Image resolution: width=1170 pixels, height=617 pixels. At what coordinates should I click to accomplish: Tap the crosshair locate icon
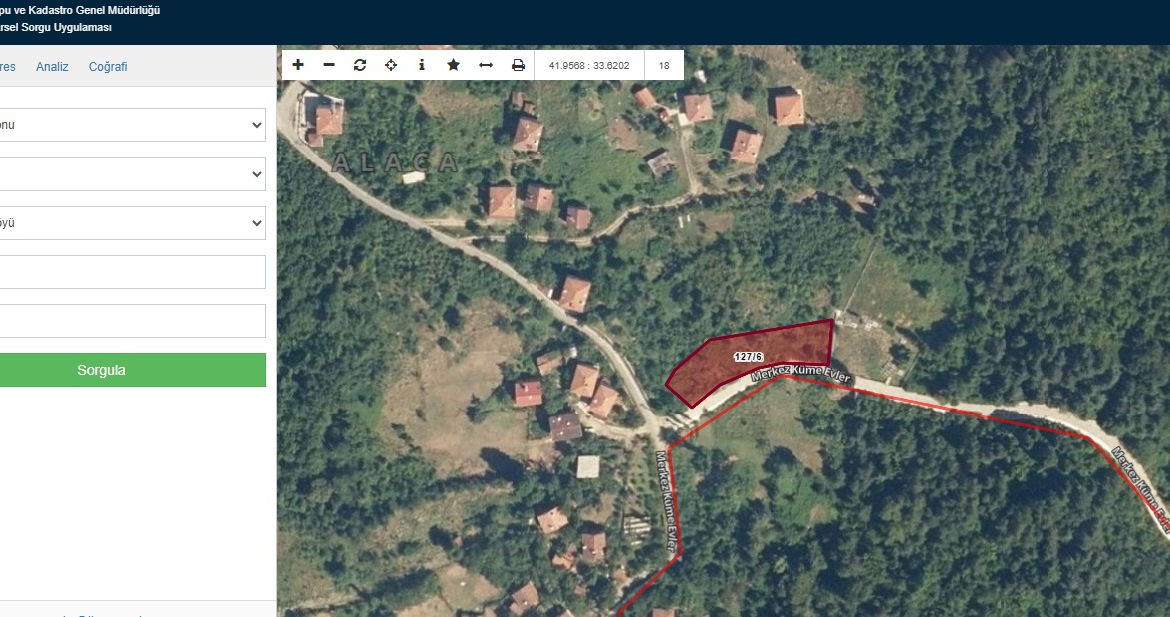[391, 65]
